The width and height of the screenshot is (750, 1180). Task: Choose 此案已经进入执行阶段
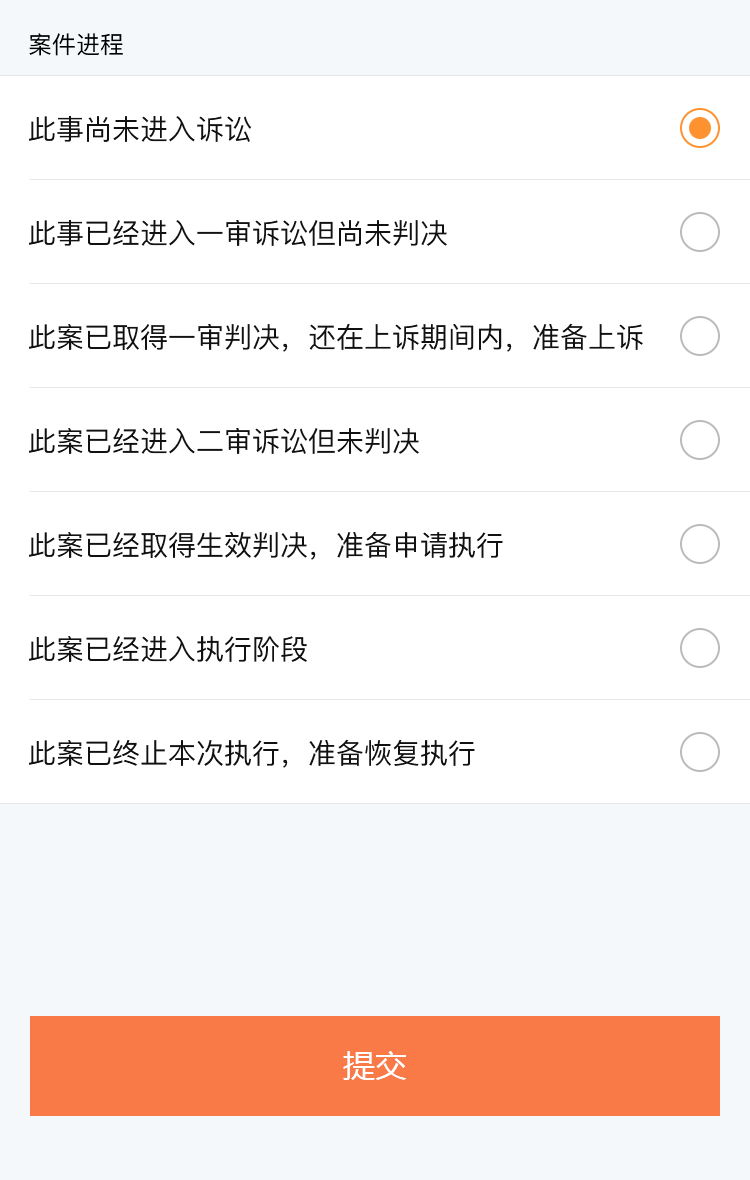(699, 648)
